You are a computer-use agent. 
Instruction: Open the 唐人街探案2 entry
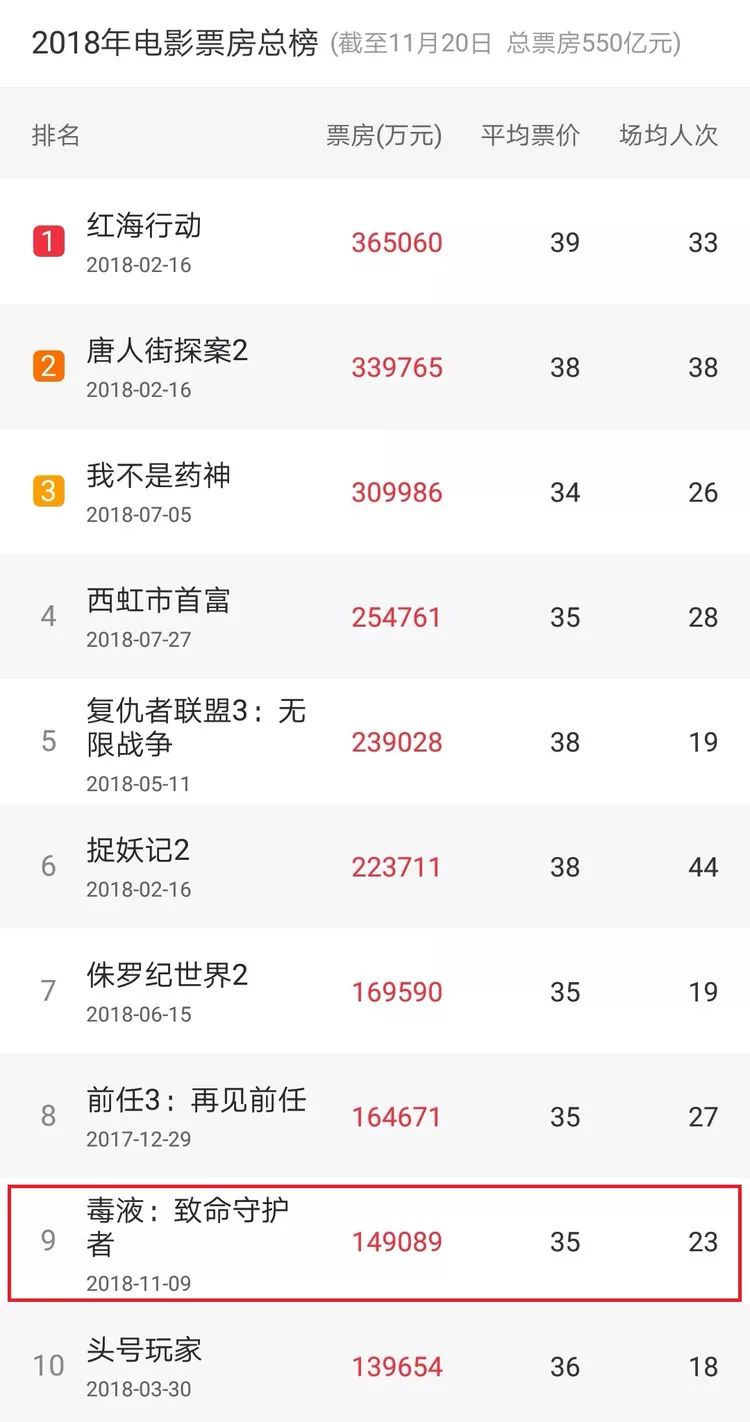click(375, 367)
